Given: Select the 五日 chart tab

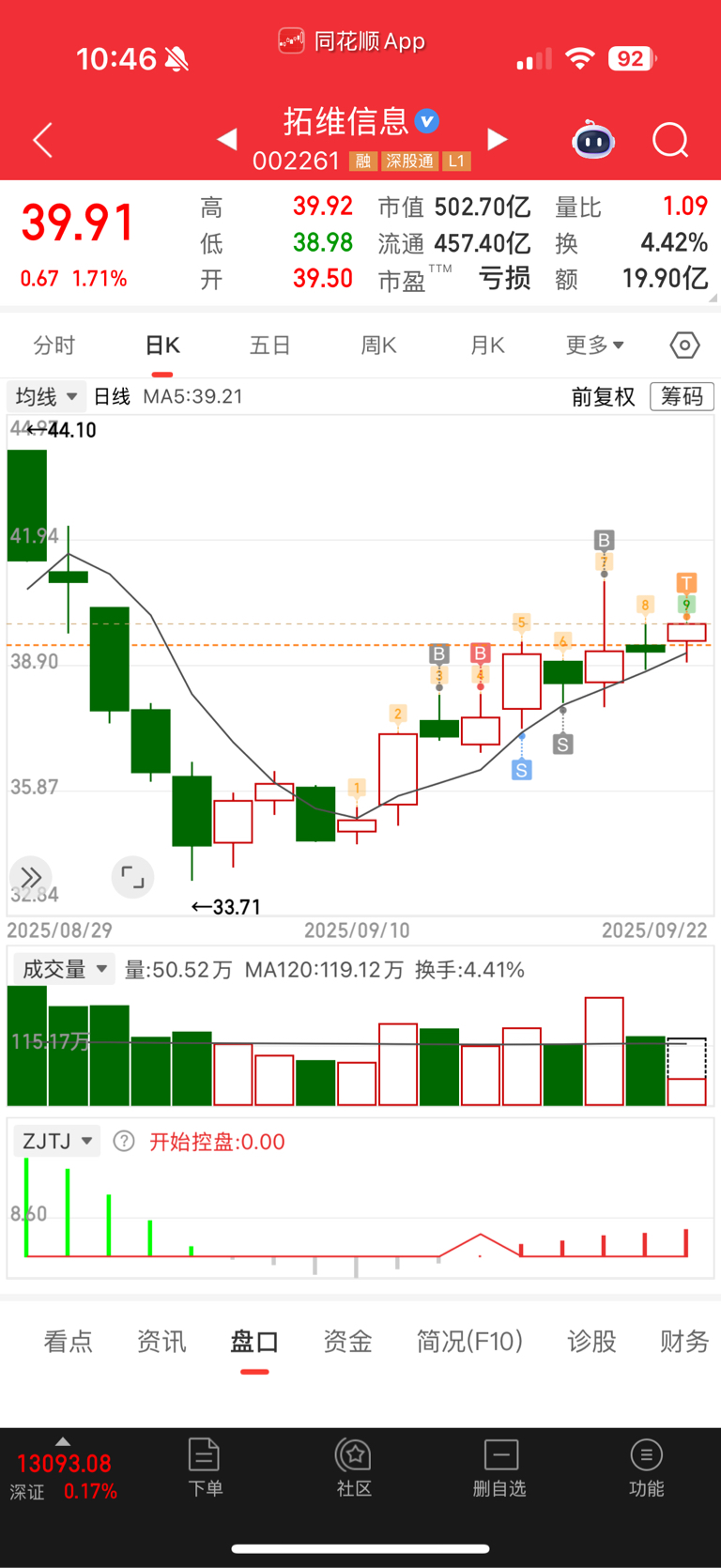Looking at the screenshot, I should (270, 346).
